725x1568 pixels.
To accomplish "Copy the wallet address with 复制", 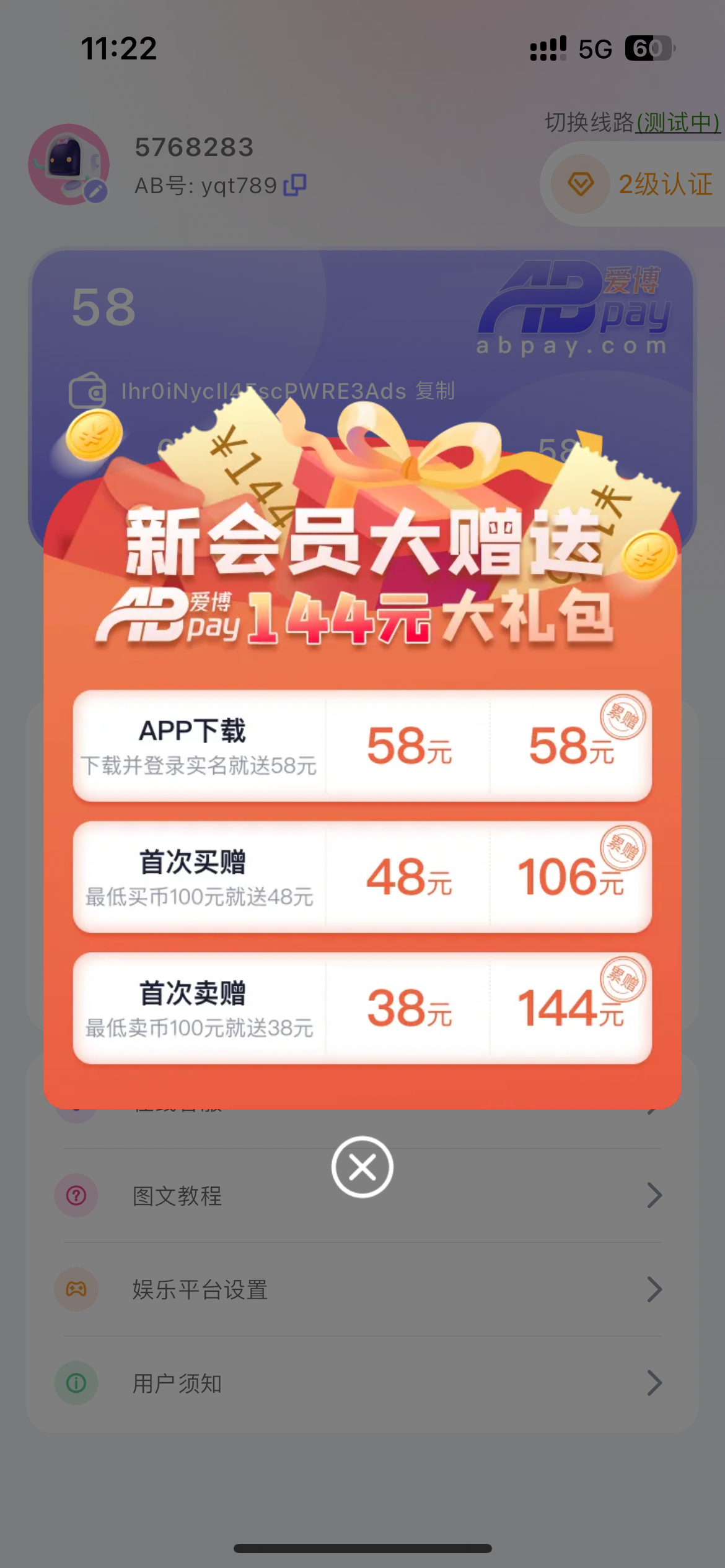I will [435, 391].
